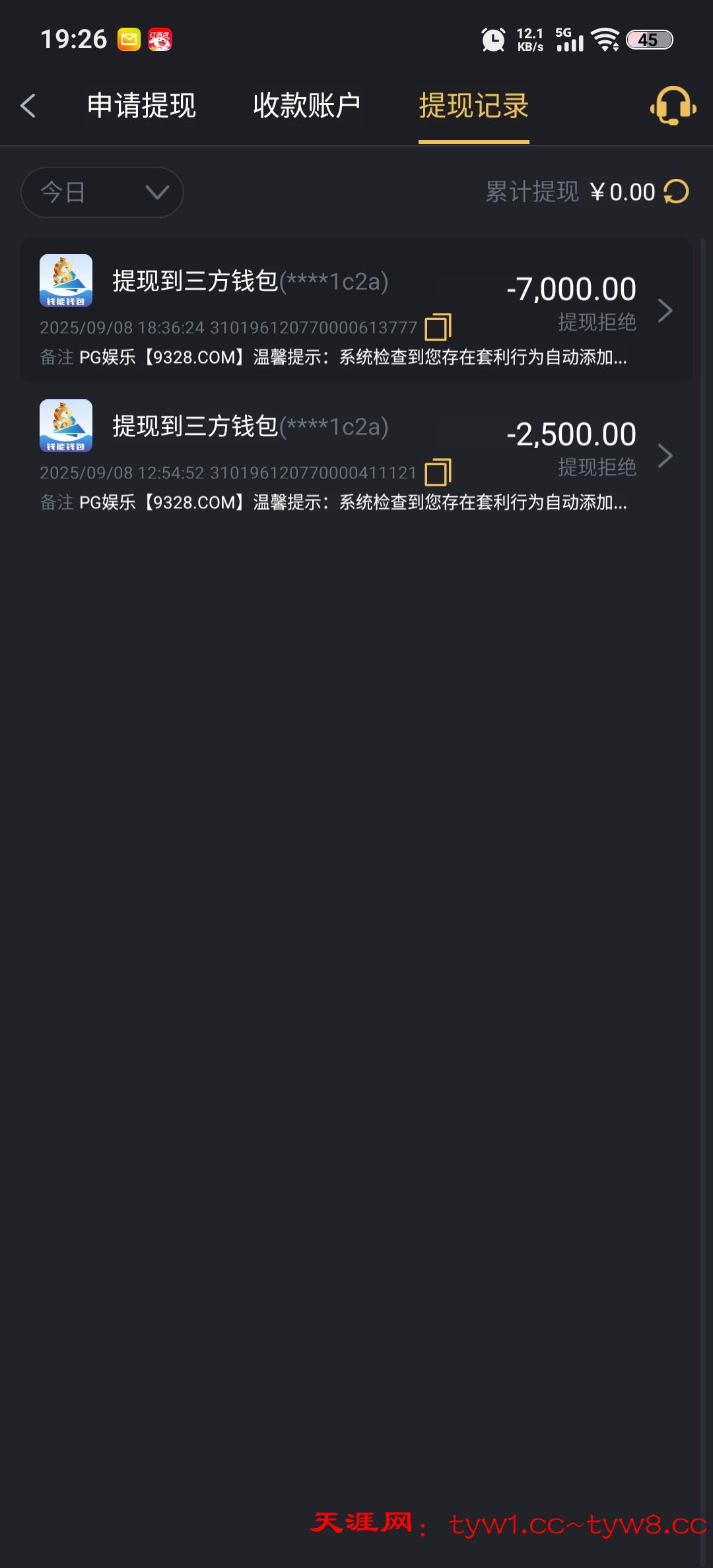The height and width of the screenshot is (1568, 713).
Task: Switch to the 收款账户 tab
Action: coord(306,106)
